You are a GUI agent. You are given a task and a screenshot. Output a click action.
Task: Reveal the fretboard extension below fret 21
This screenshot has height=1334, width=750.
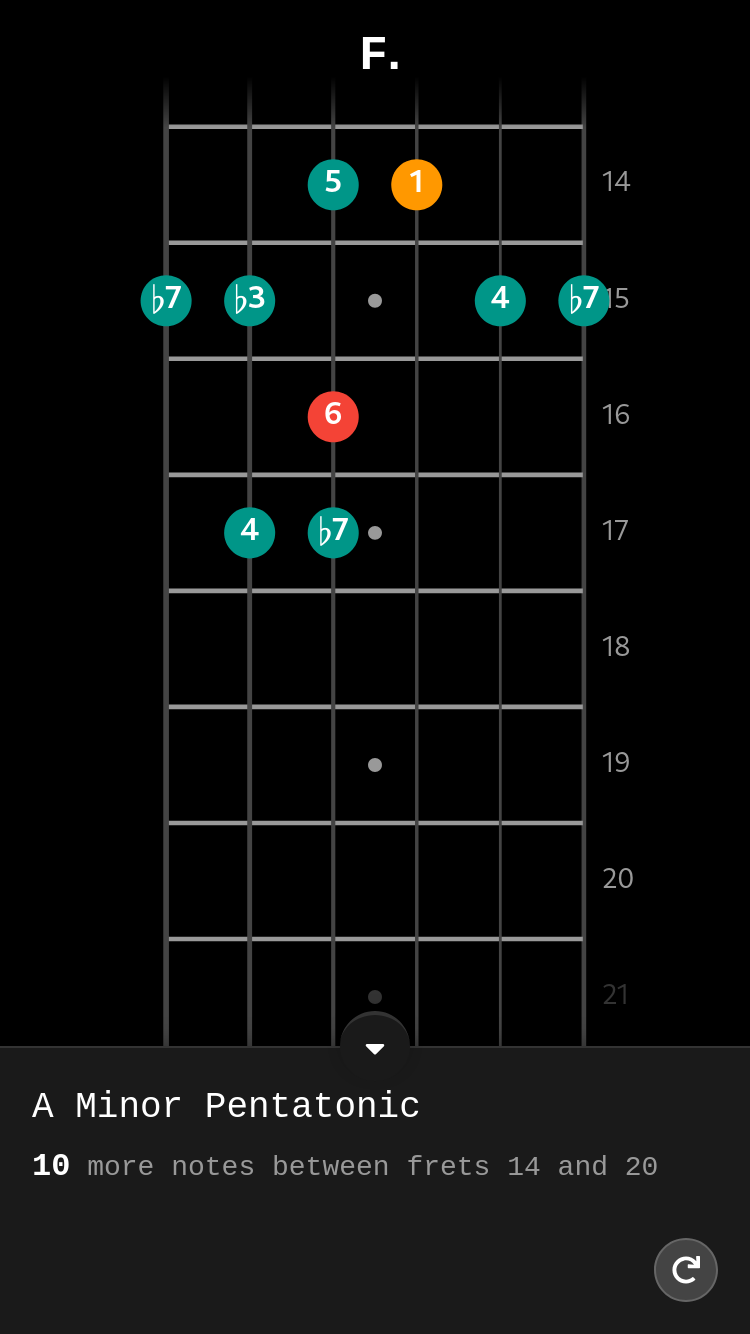(x=375, y=1048)
